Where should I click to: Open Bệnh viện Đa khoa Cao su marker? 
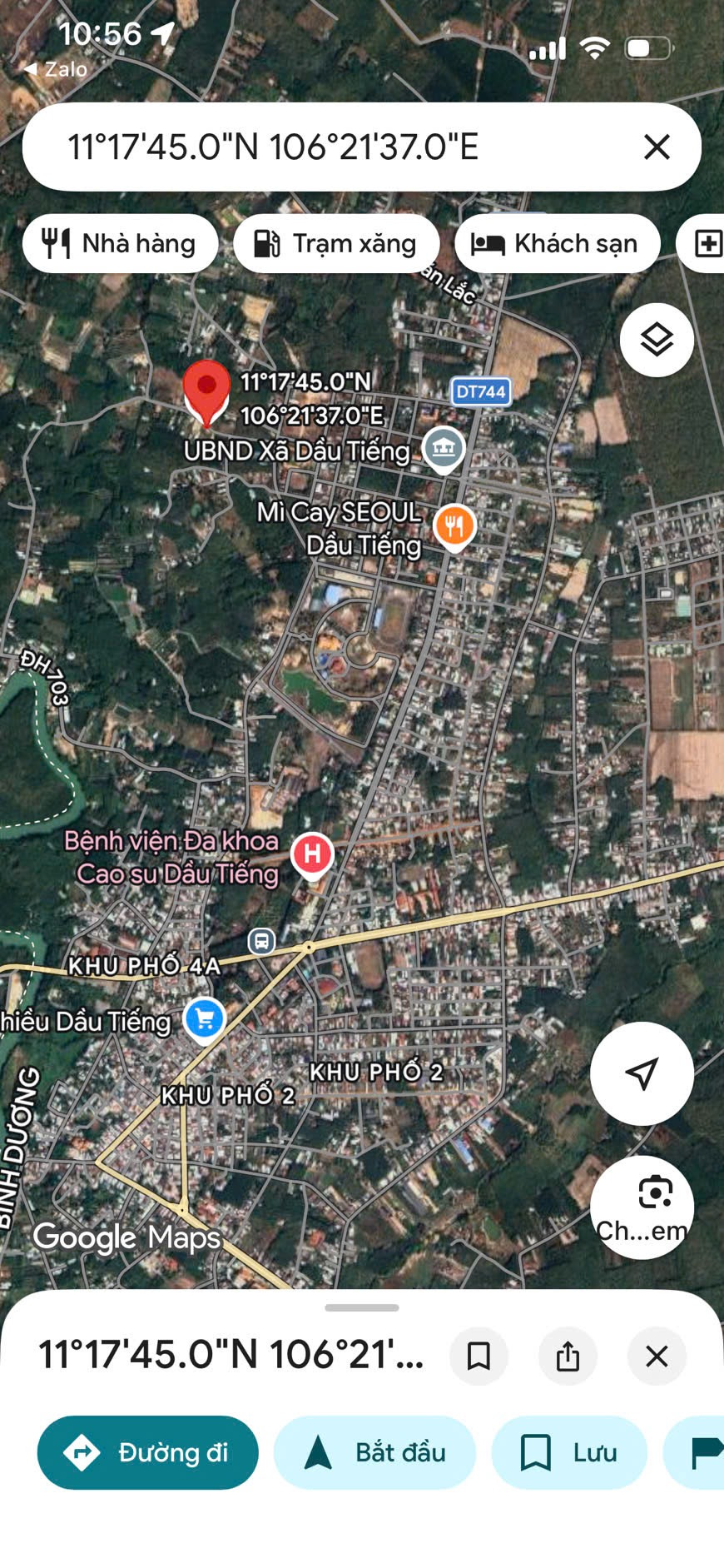click(313, 856)
